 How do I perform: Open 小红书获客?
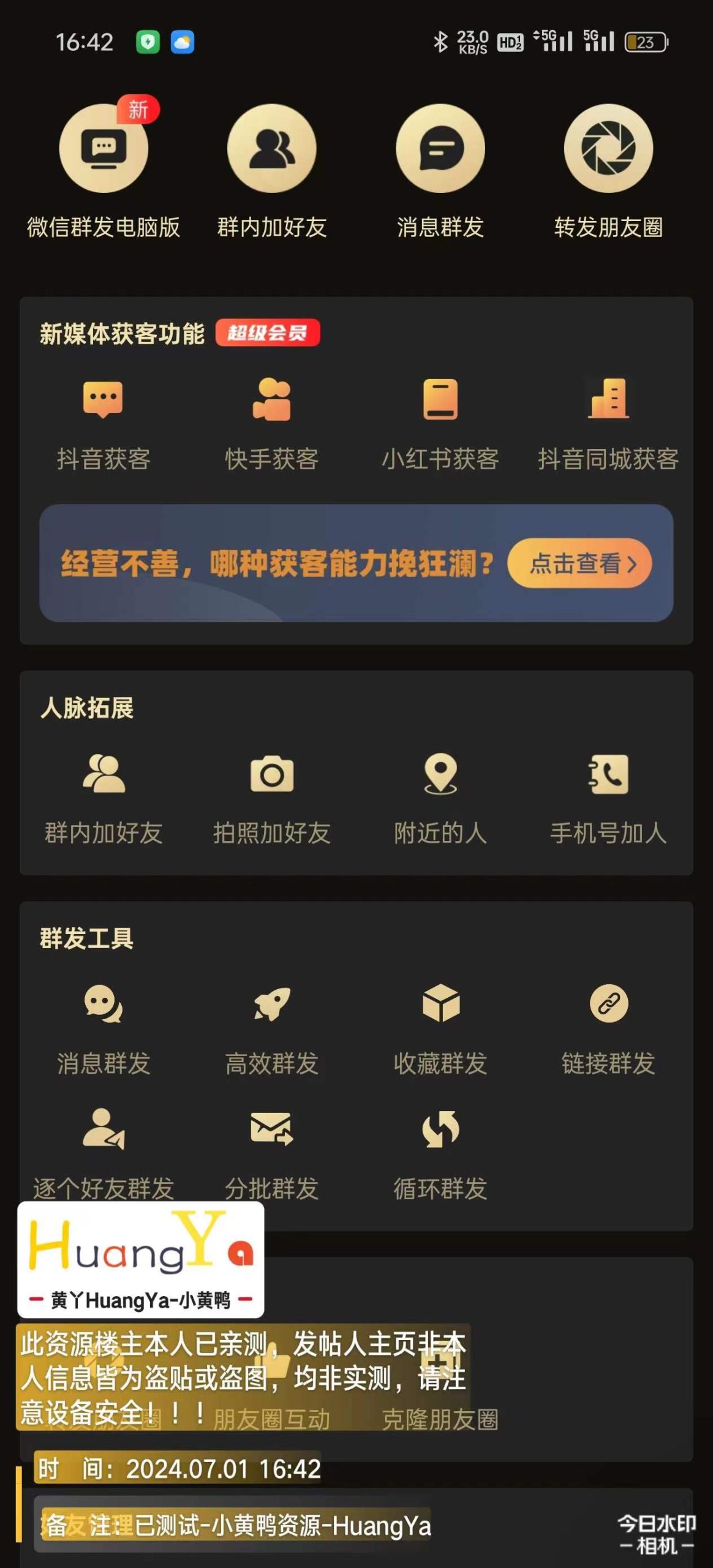click(440, 424)
